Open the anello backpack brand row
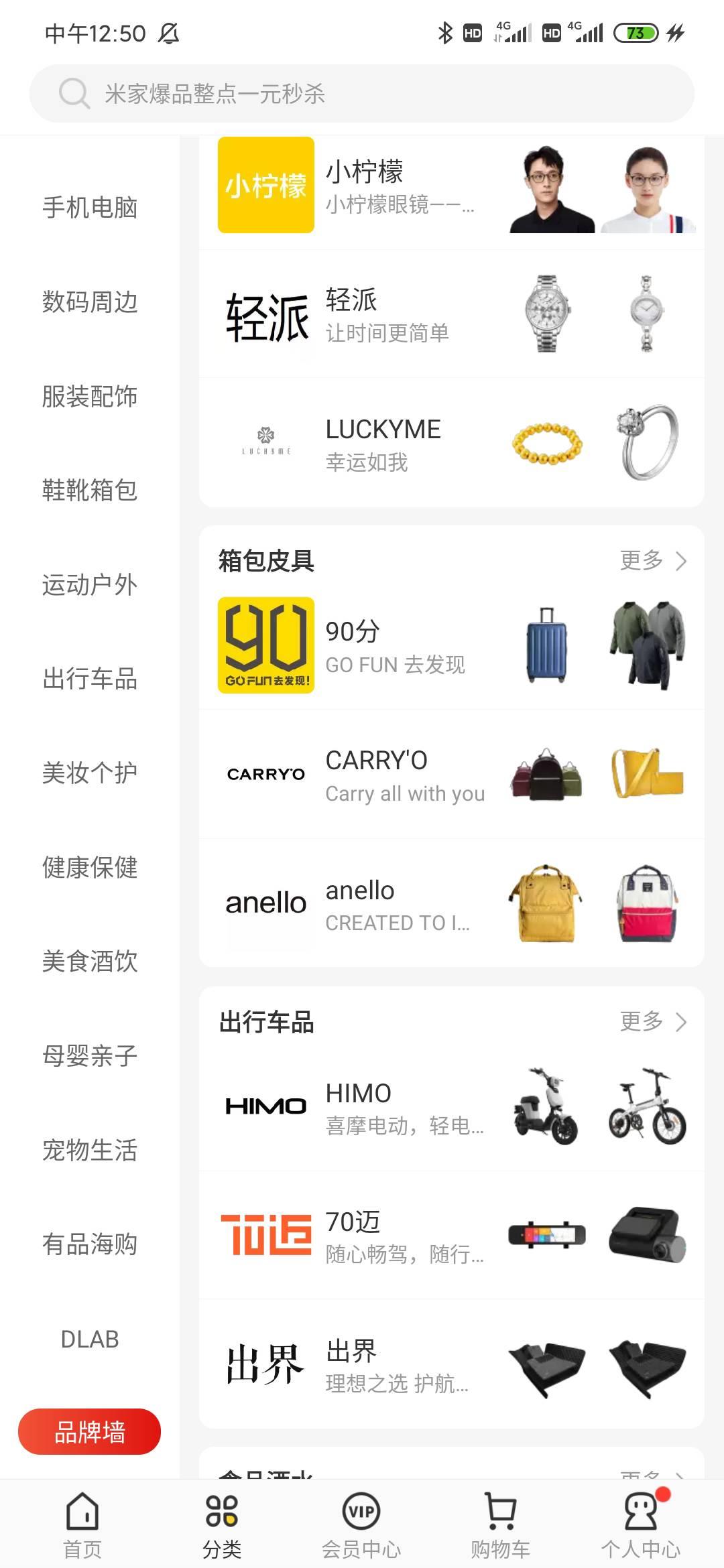The width and height of the screenshot is (724, 1568). (451, 904)
